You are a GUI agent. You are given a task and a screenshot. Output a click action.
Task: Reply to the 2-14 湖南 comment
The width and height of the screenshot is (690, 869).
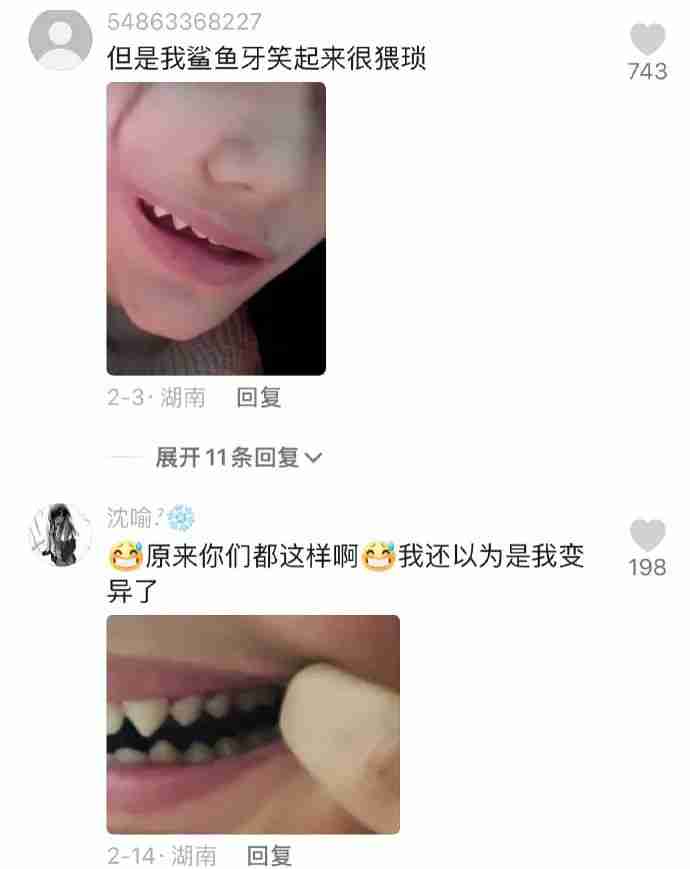[269, 856]
